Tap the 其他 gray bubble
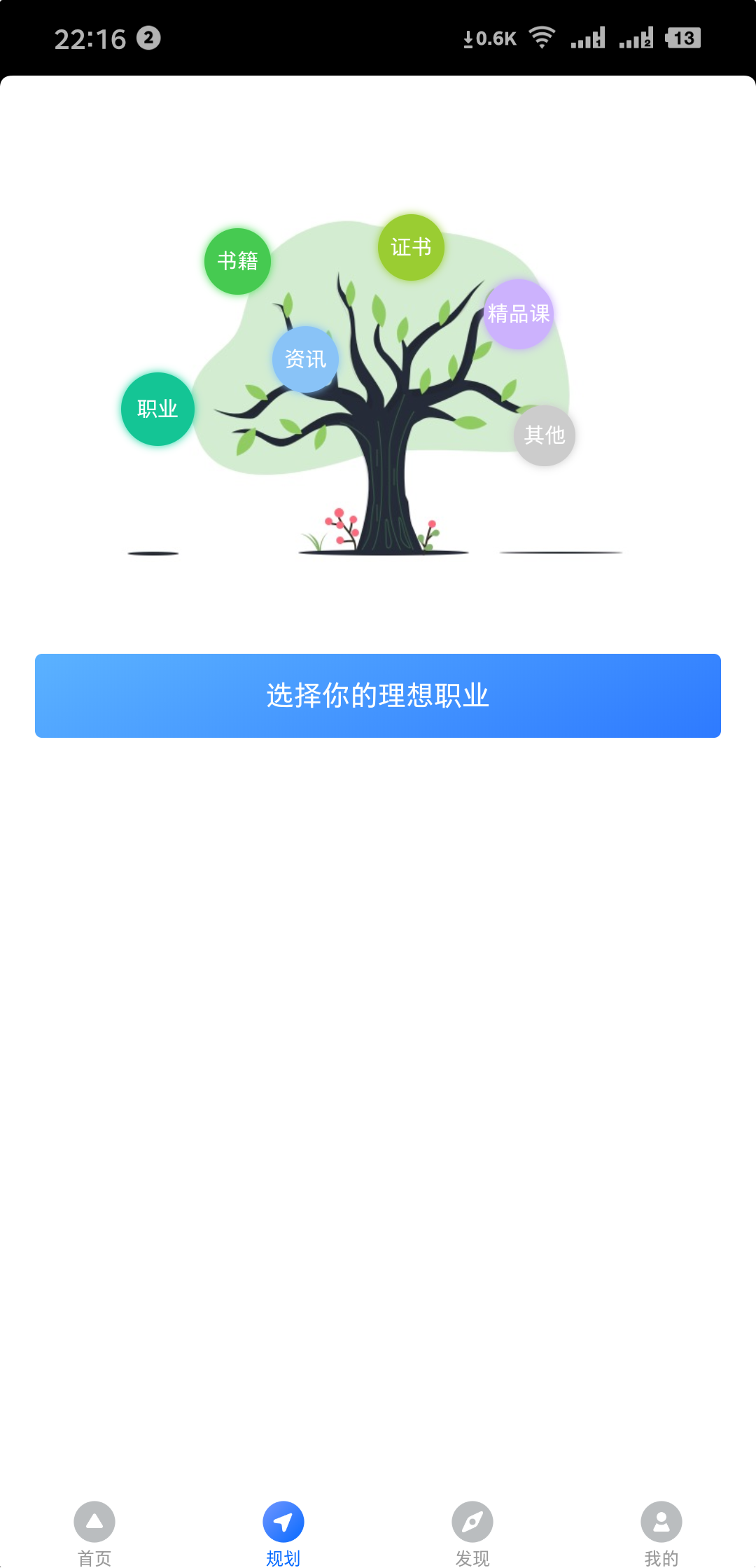 point(545,436)
